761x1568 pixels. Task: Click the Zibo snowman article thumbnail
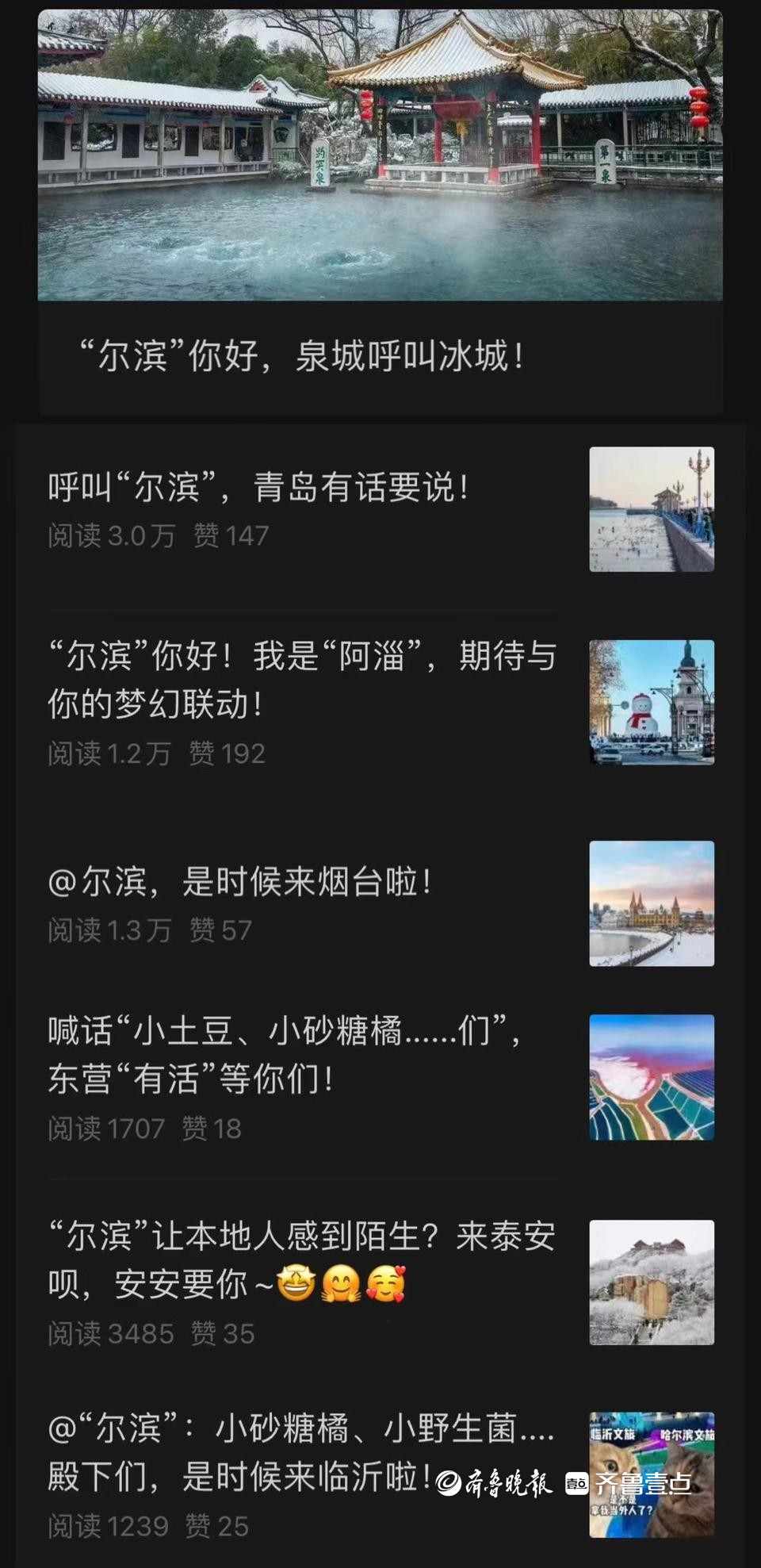point(652,703)
